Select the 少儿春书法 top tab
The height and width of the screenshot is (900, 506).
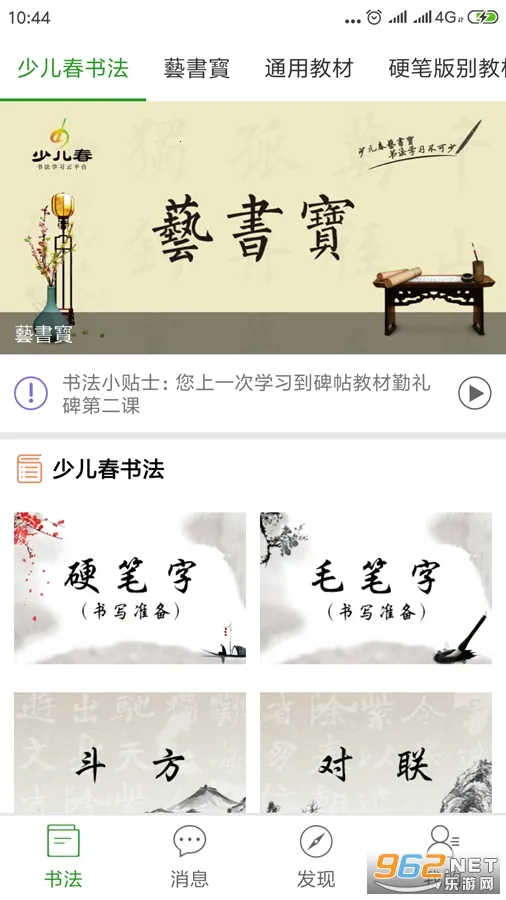point(73,69)
